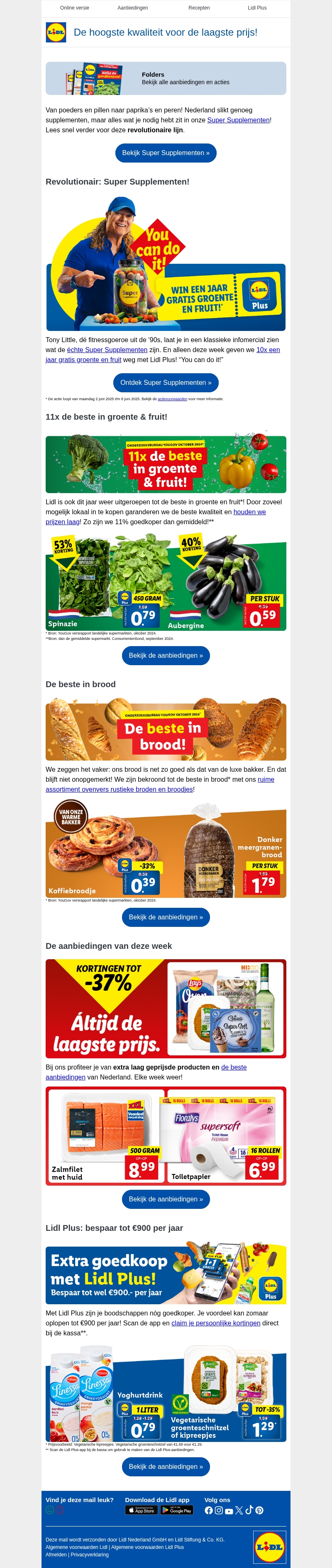The width and height of the screenshot is (332, 1568).
Task: Open the Online versie link
Action: click(x=74, y=8)
